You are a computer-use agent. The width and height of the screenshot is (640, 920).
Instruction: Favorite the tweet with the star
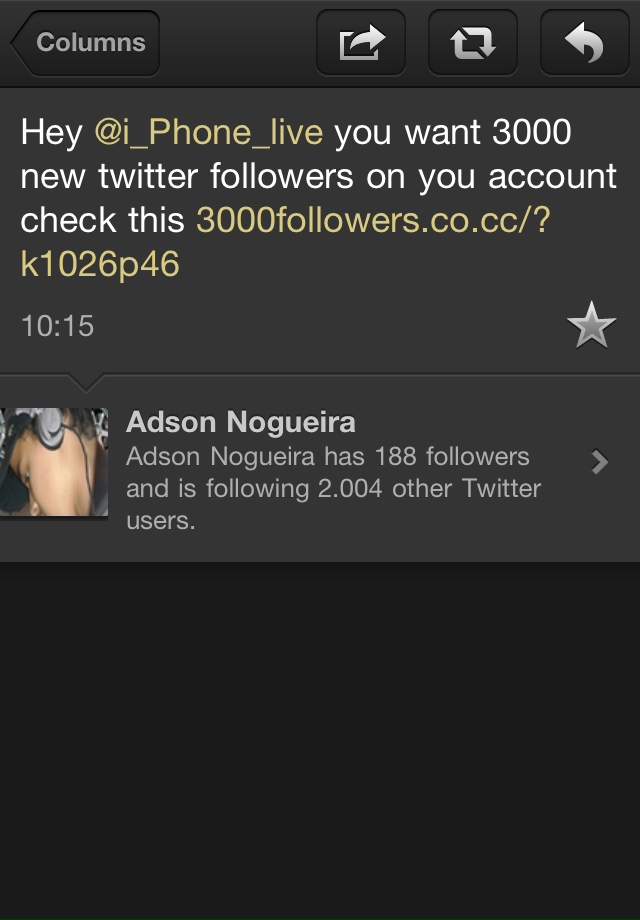tap(591, 327)
